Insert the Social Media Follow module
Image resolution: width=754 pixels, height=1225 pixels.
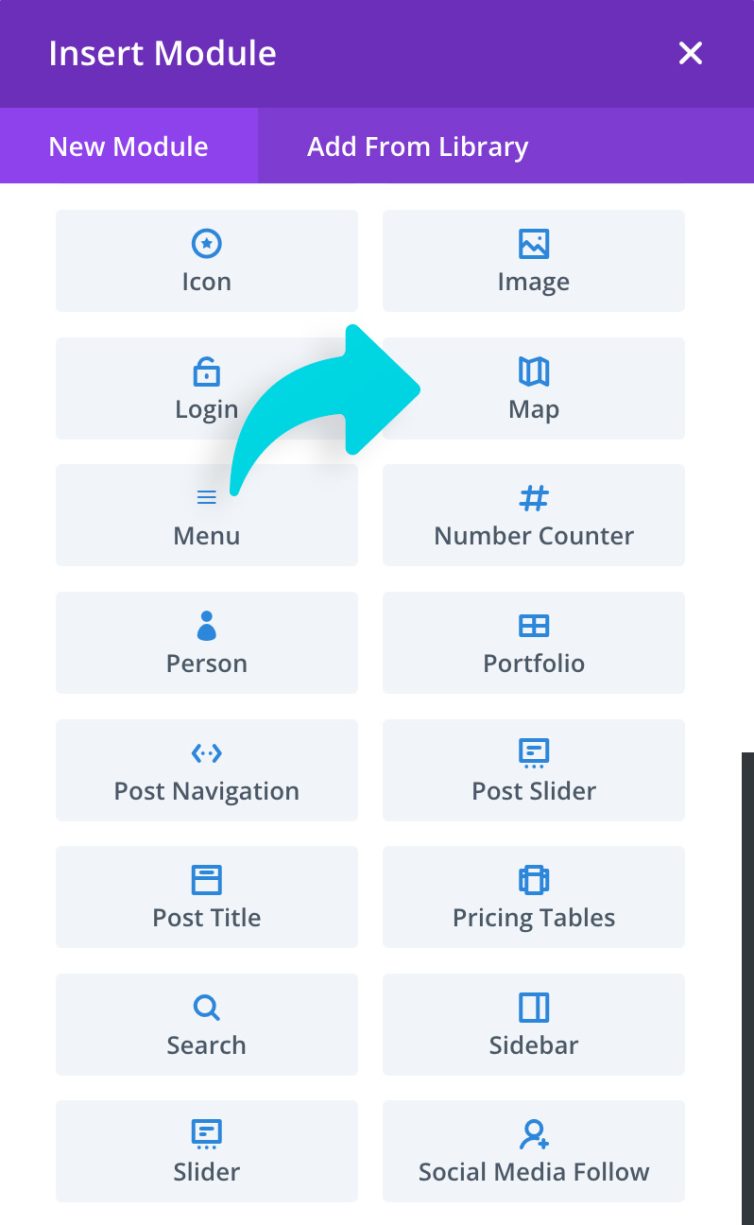pyautogui.click(x=534, y=1152)
